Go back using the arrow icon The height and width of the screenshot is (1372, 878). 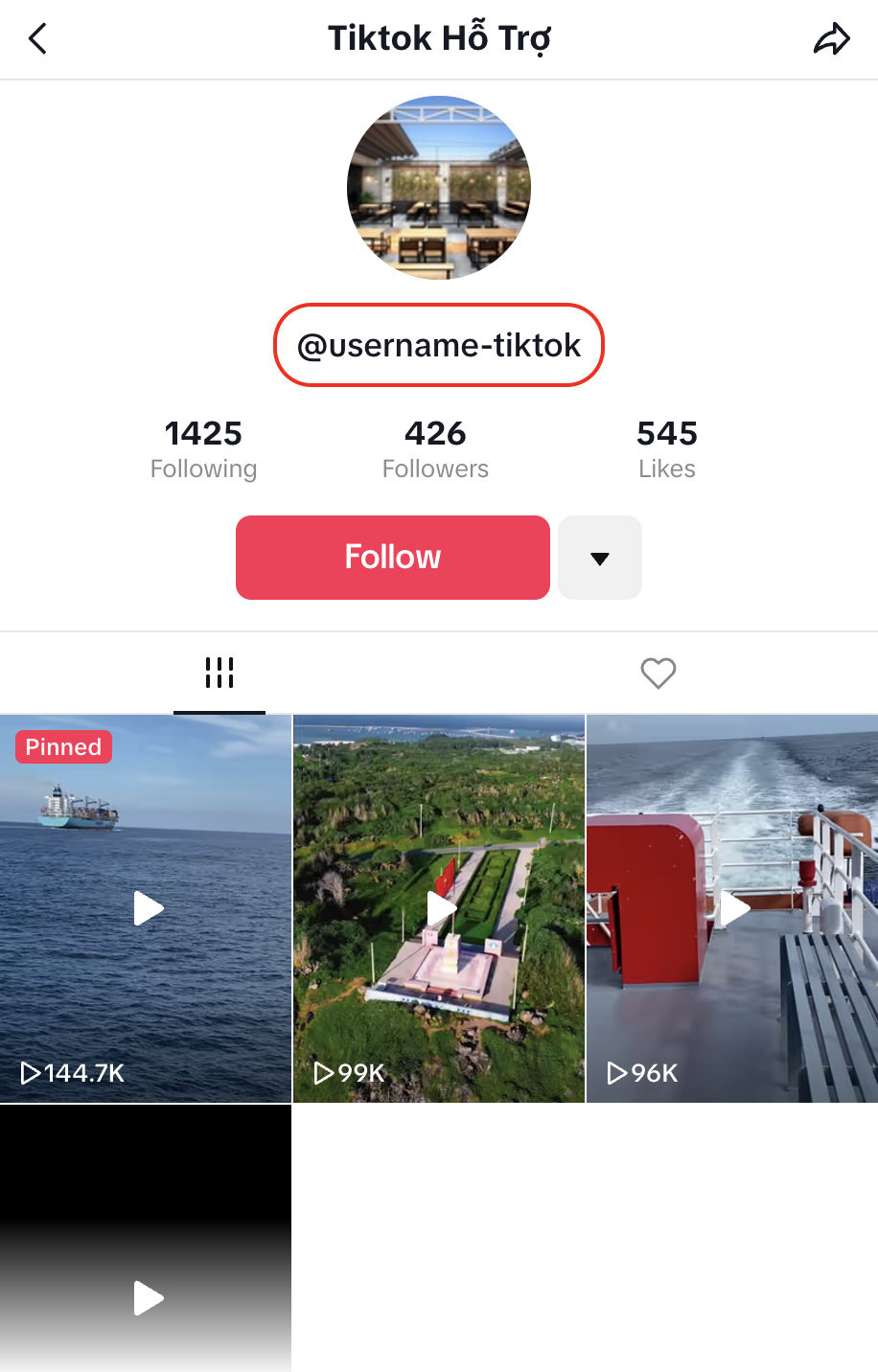38,39
